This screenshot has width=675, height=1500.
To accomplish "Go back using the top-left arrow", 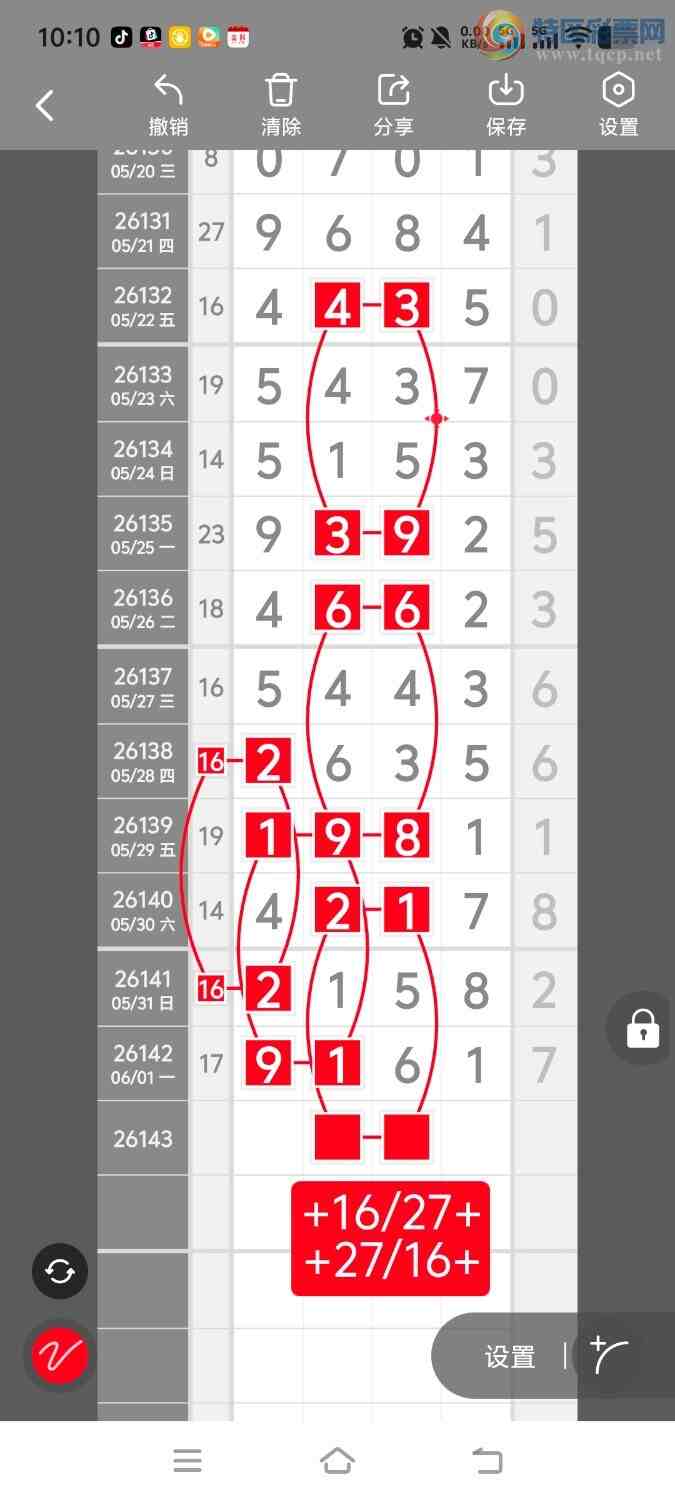I will 45,105.
